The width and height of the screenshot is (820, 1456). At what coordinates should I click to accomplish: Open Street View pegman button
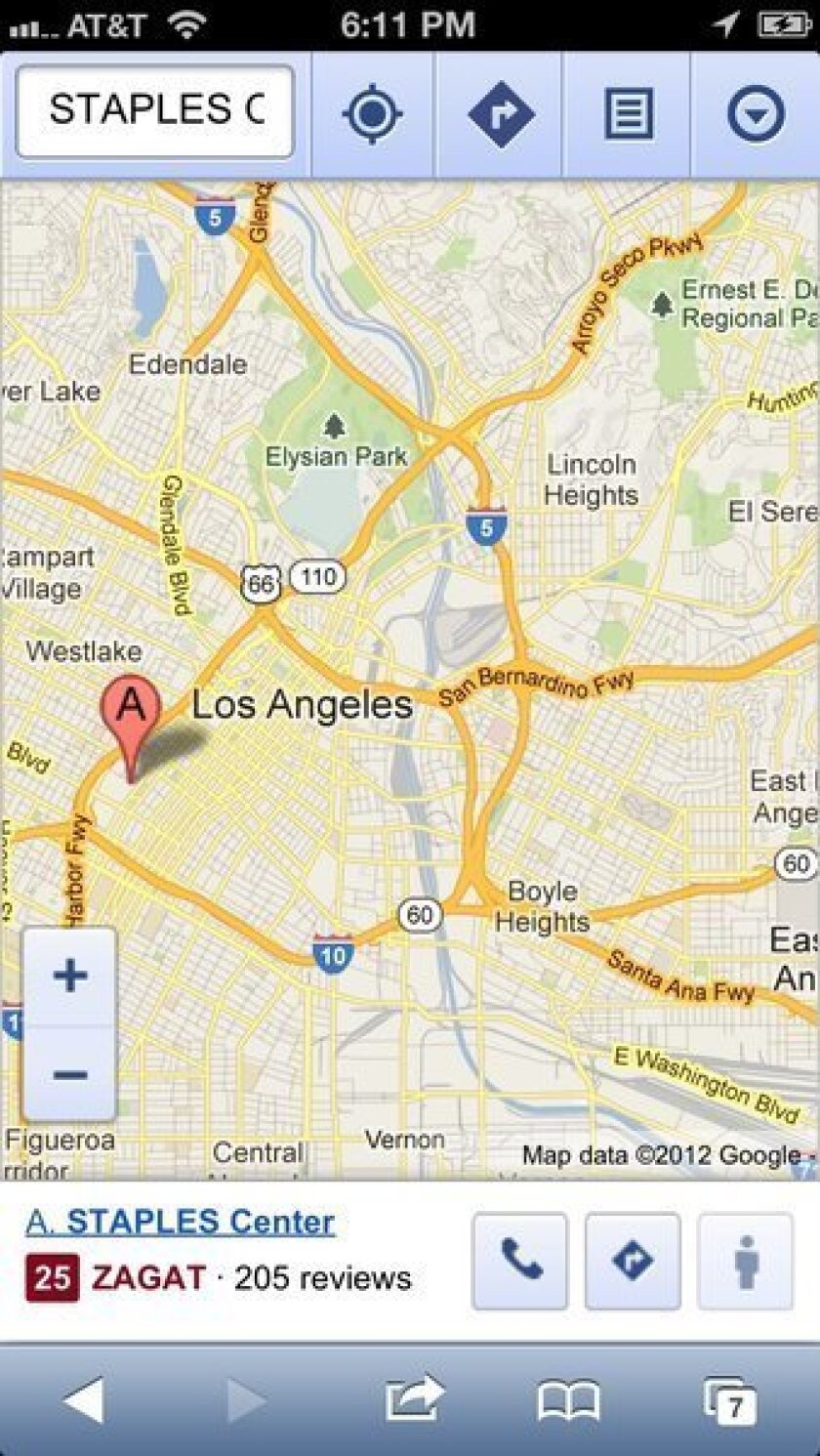(x=746, y=1262)
